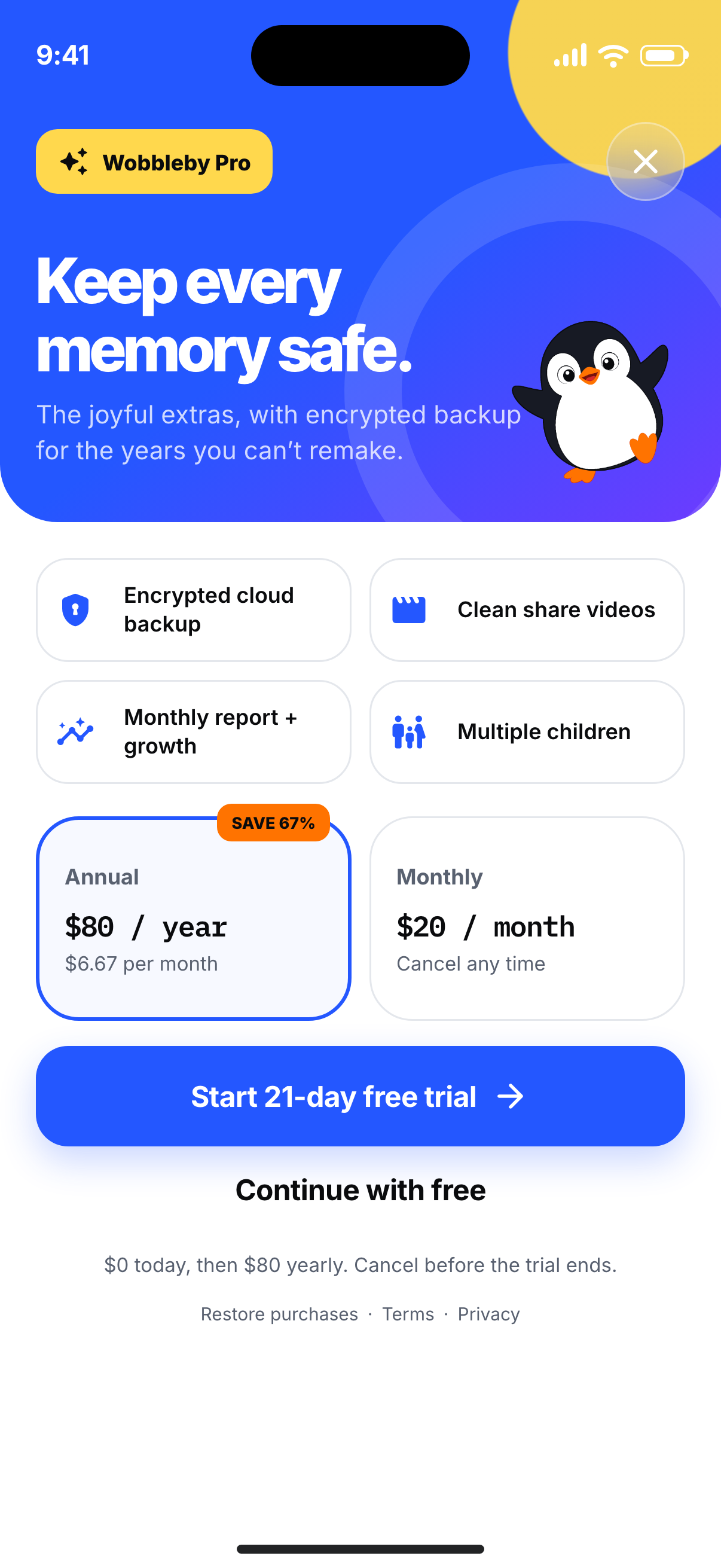Select the Annual $80 per year plan
The image size is (721, 1568).
[x=194, y=918]
